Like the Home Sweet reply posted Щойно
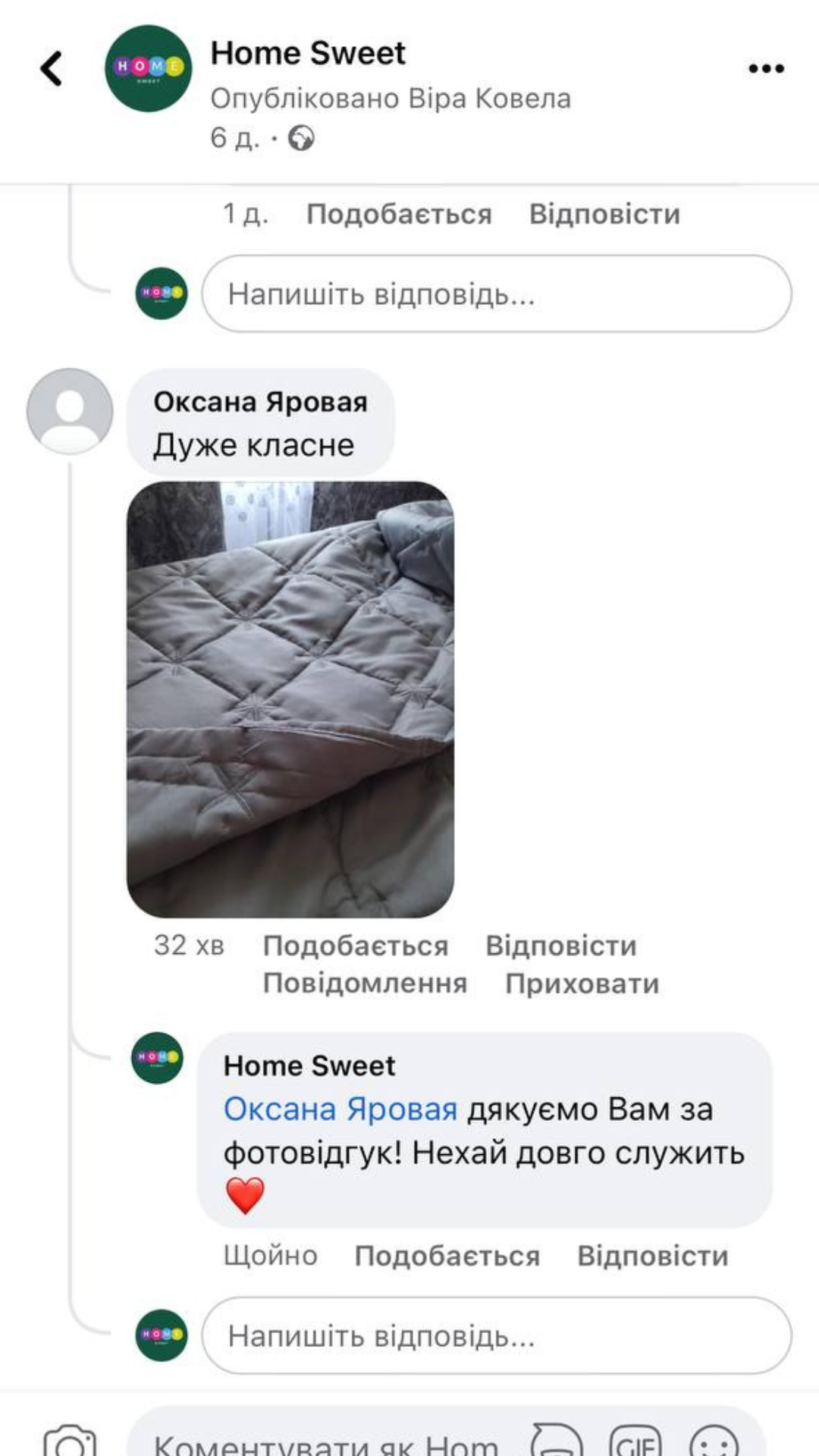Viewport: 819px width, 1456px height. [x=447, y=1256]
